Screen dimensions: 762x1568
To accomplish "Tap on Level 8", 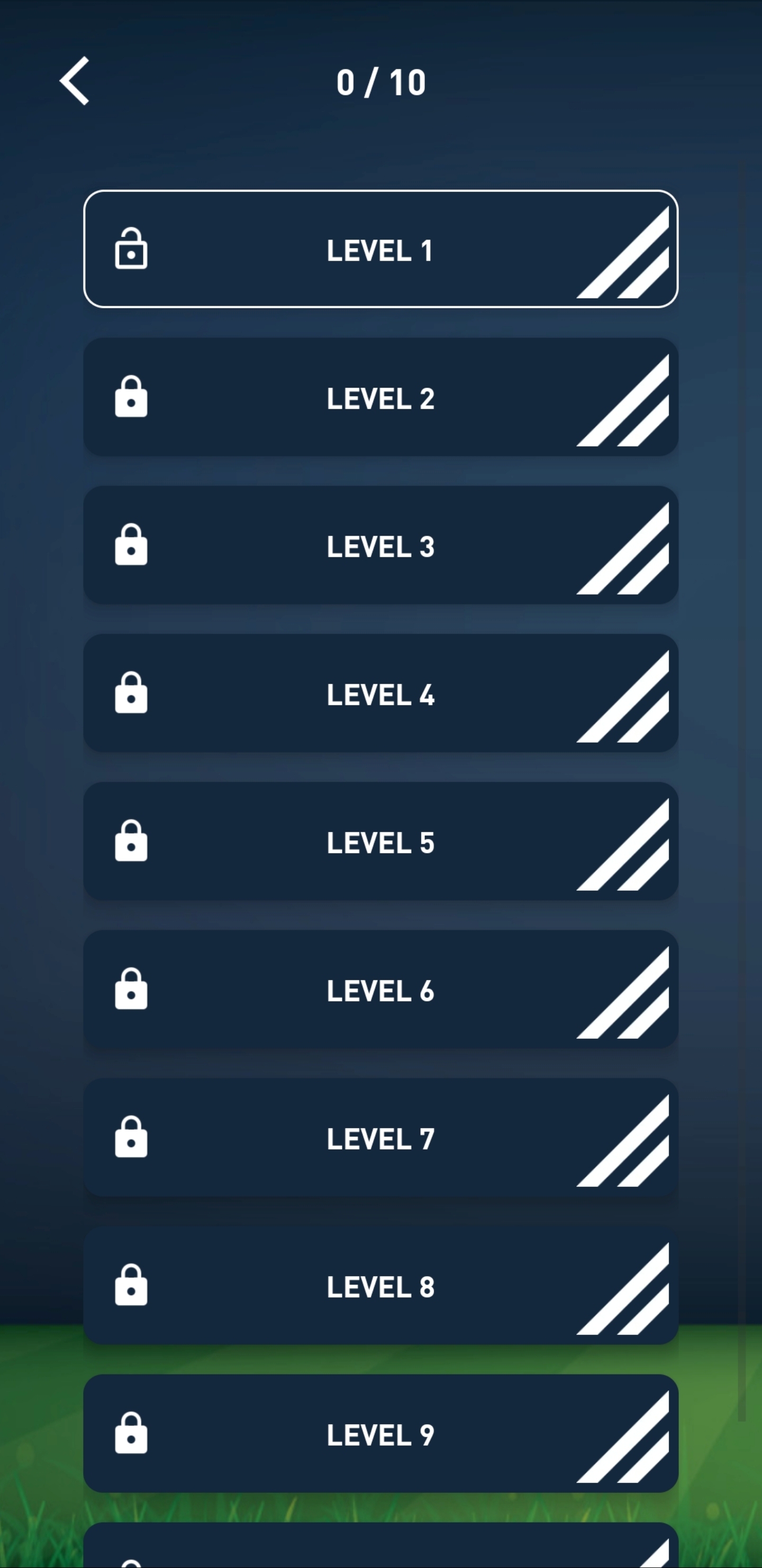I will click(x=380, y=1286).
